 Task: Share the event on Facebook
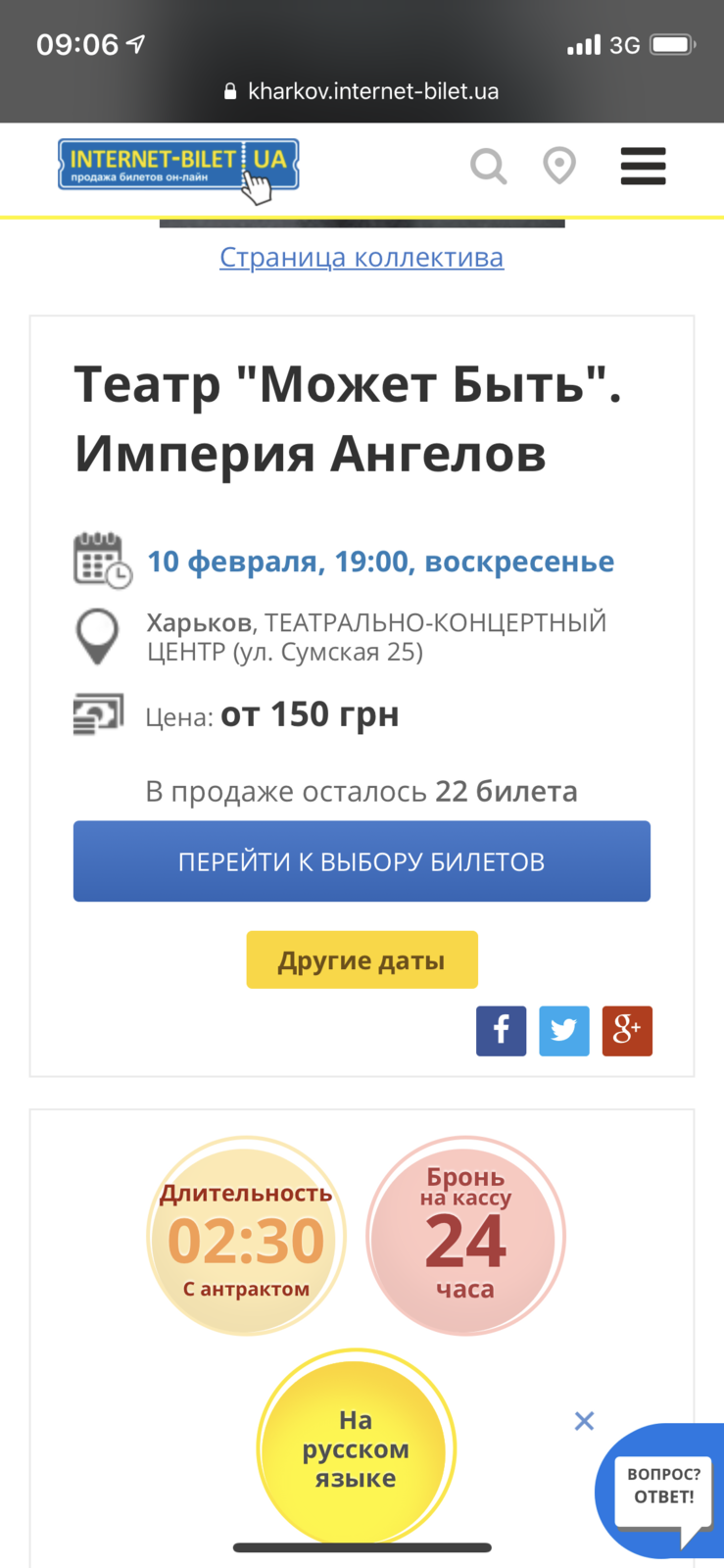(502, 1031)
